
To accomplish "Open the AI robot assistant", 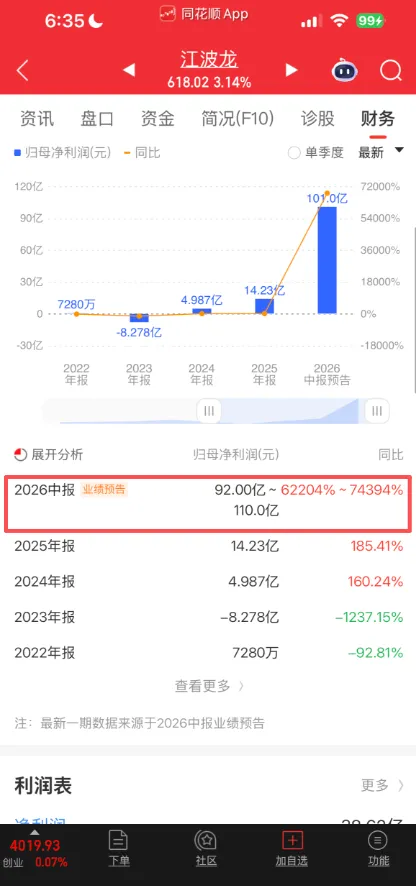I will point(345,71).
